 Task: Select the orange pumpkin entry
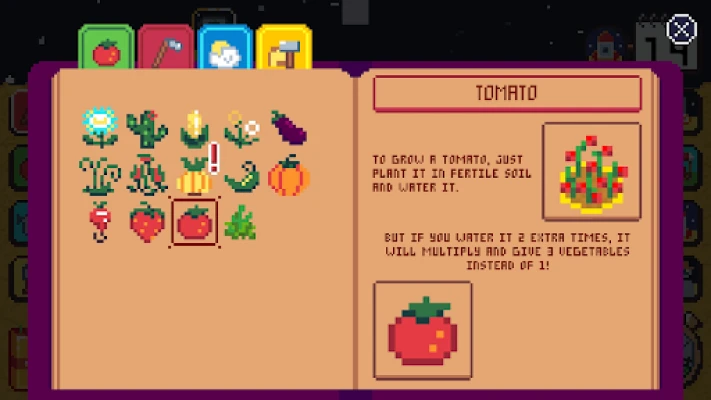click(x=288, y=176)
